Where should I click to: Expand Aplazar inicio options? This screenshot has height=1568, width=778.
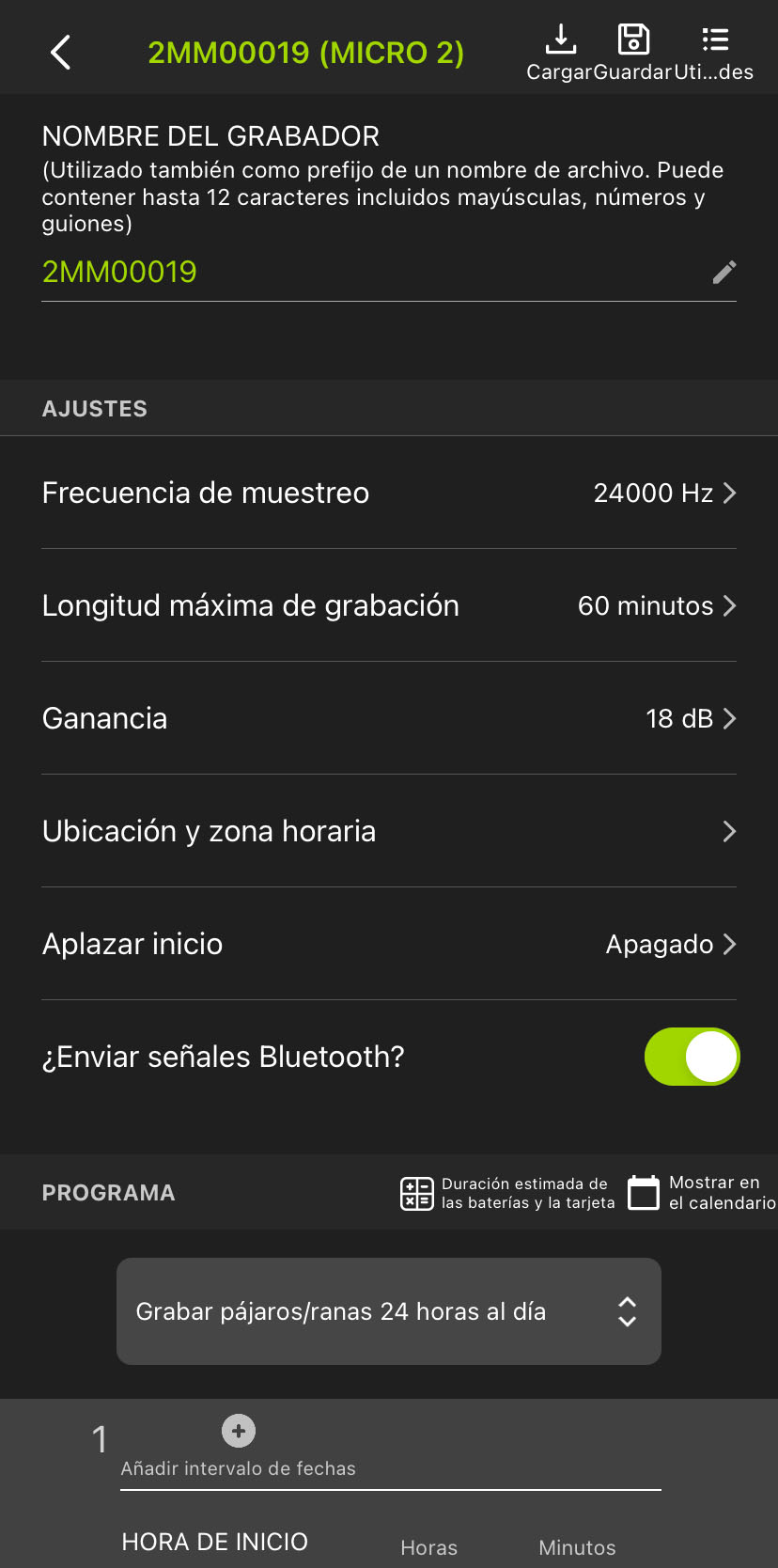click(389, 944)
